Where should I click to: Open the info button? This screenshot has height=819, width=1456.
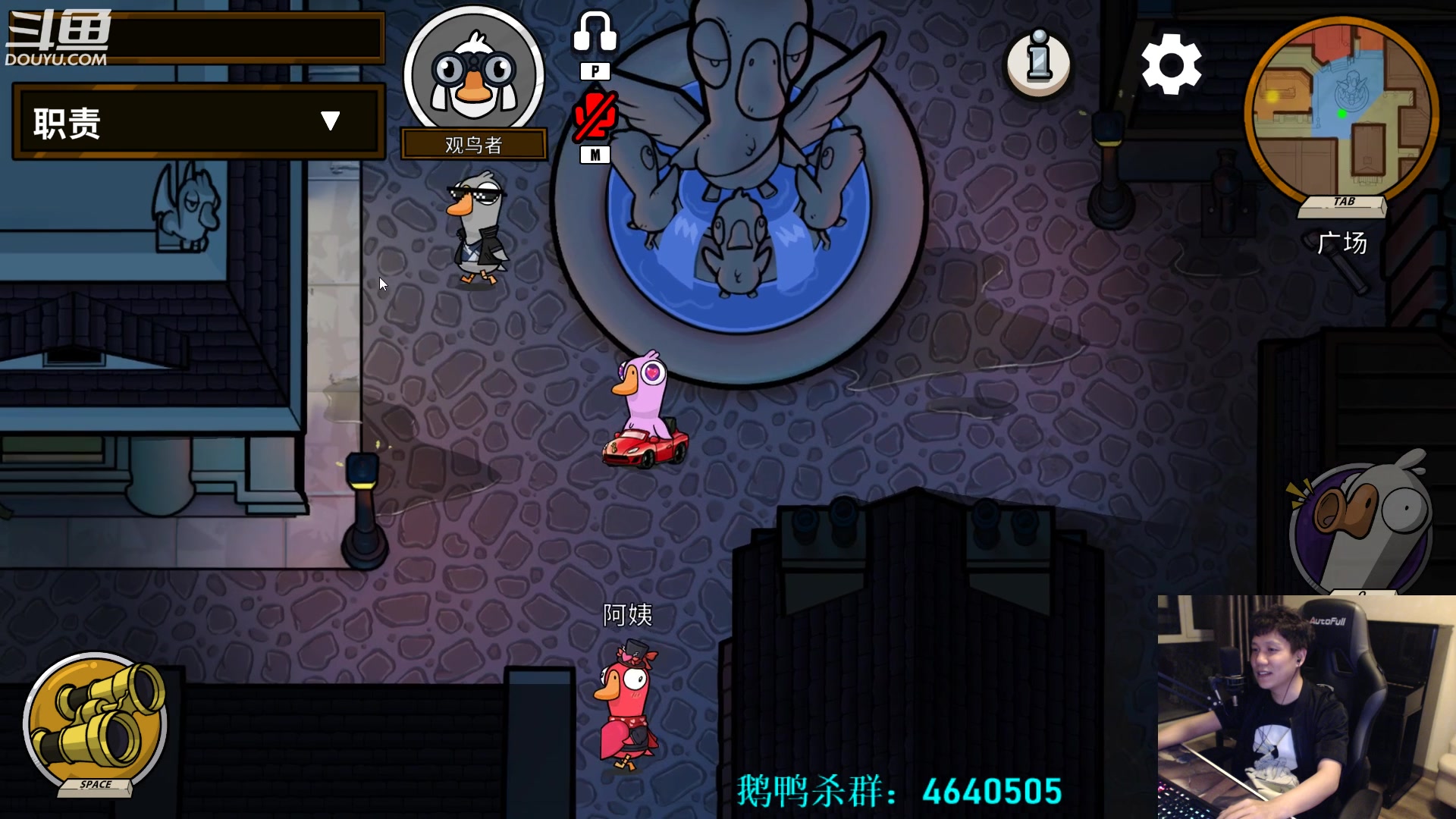tap(1039, 62)
